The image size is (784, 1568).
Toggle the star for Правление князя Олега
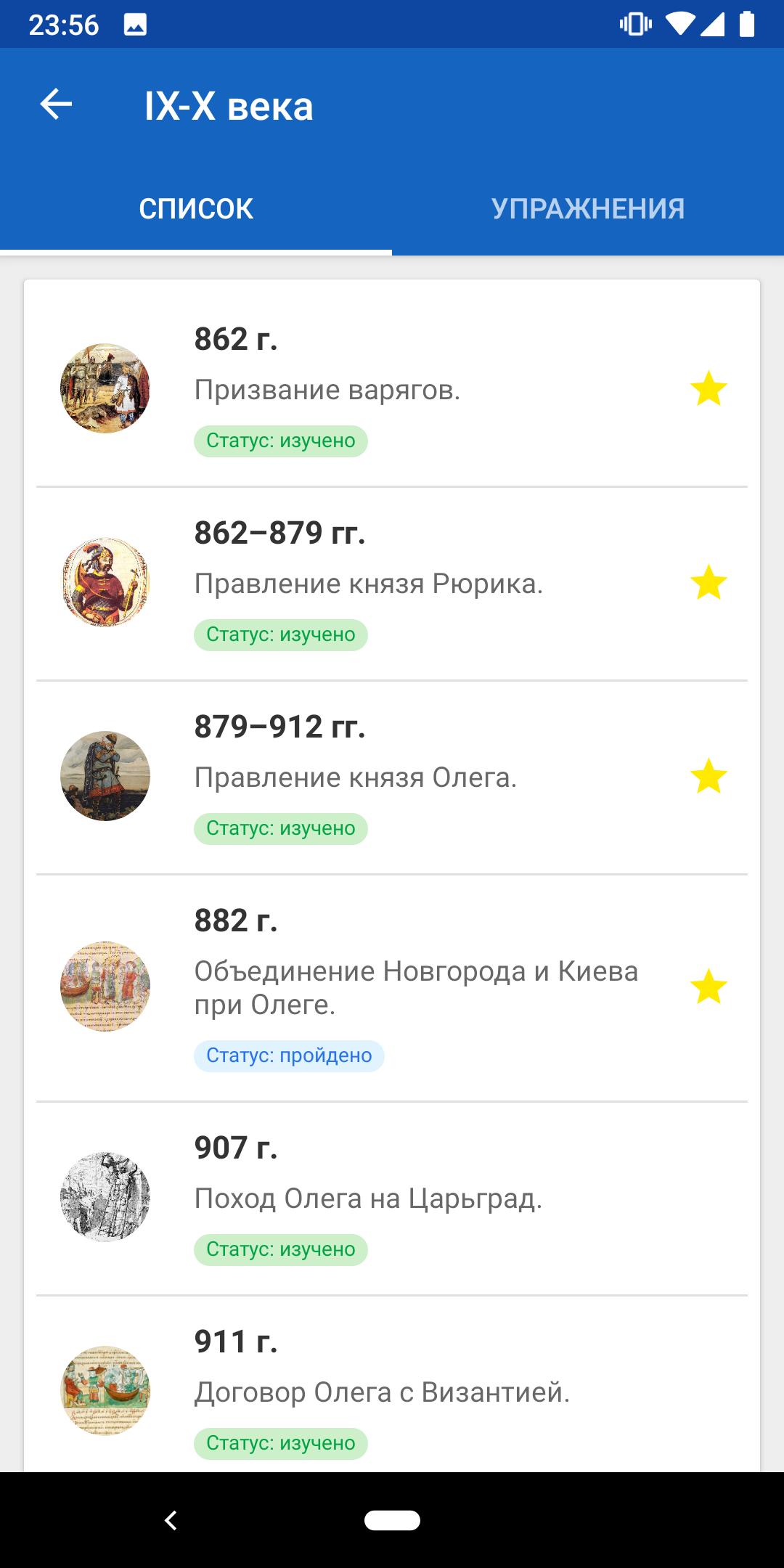[709, 777]
